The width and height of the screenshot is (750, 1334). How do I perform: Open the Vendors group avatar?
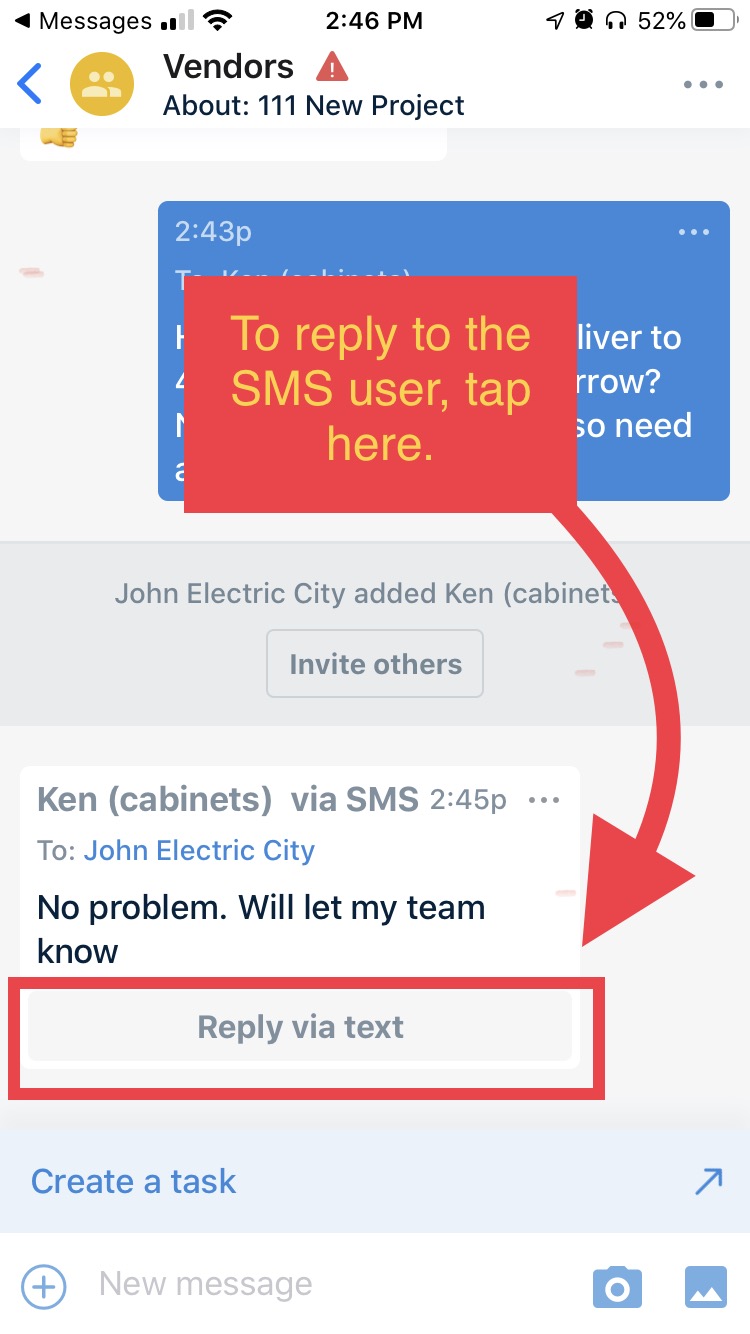click(101, 85)
